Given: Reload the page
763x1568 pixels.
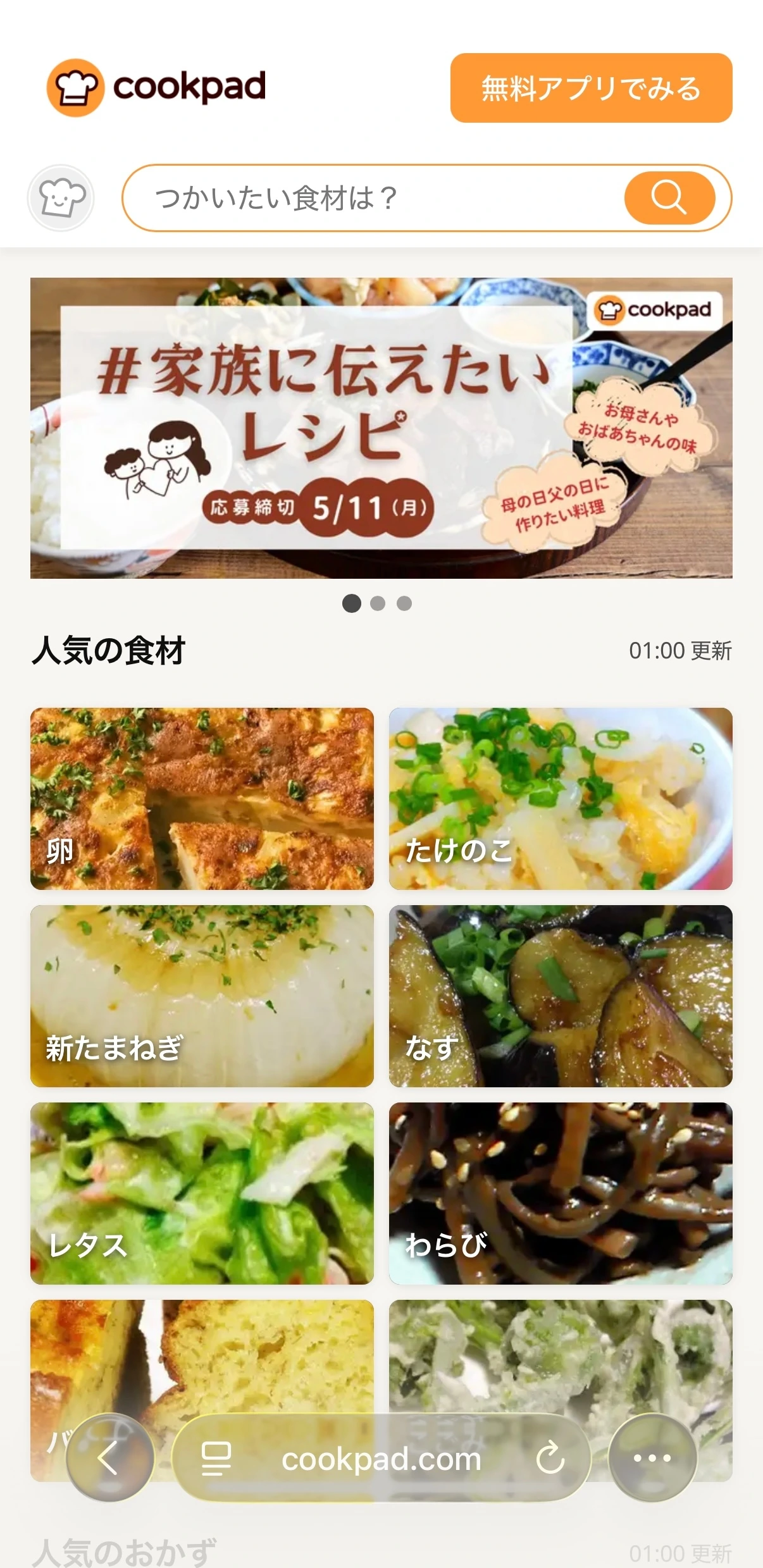Looking at the screenshot, I should click(x=550, y=1458).
